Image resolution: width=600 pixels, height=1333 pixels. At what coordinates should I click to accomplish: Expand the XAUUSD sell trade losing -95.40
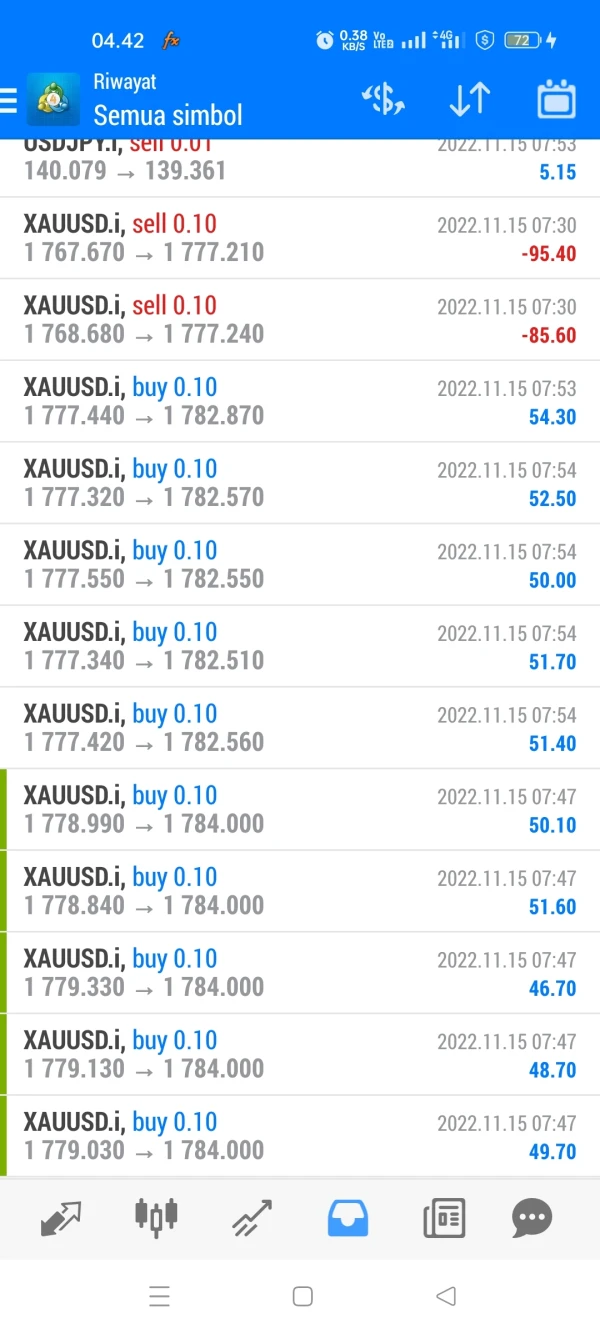point(300,238)
